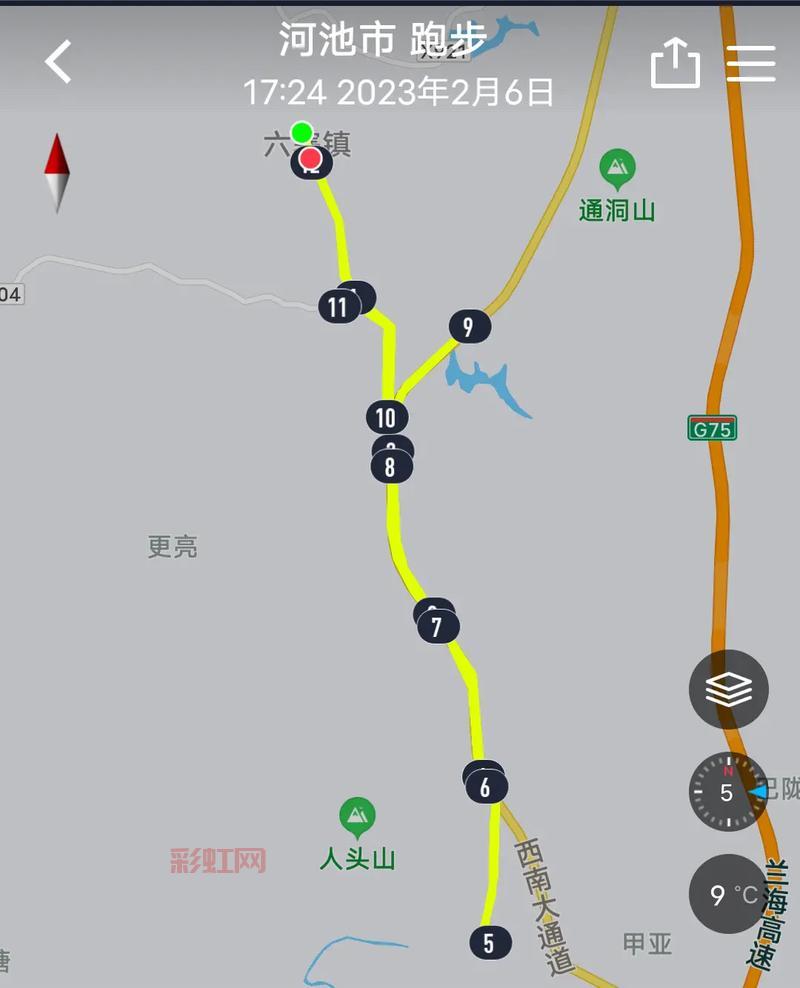This screenshot has height=988, width=800.
Task: Select the 河池市 跑步 title
Action: [x=382, y=41]
